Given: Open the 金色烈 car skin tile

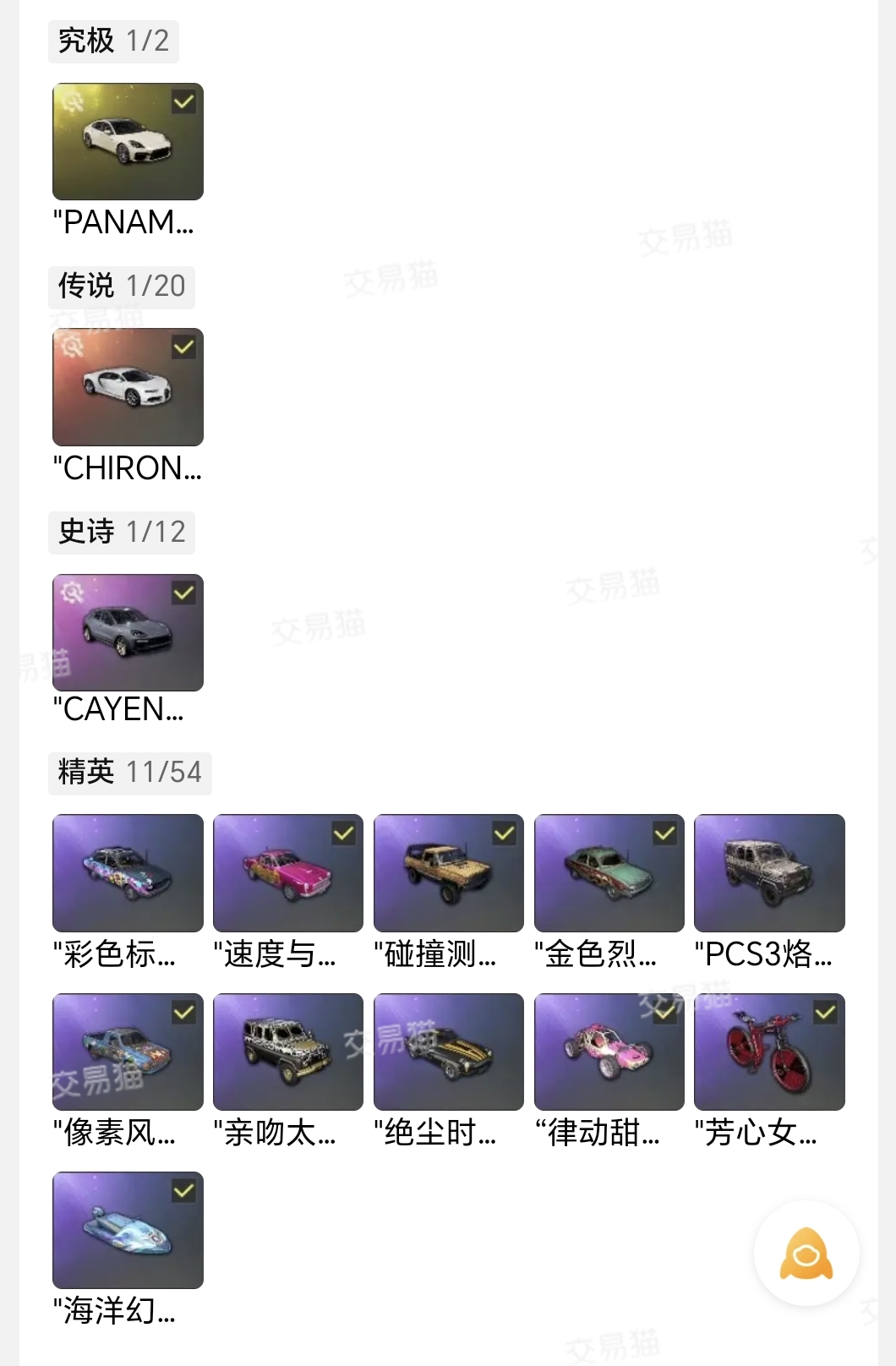Looking at the screenshot, I should 609,872.
